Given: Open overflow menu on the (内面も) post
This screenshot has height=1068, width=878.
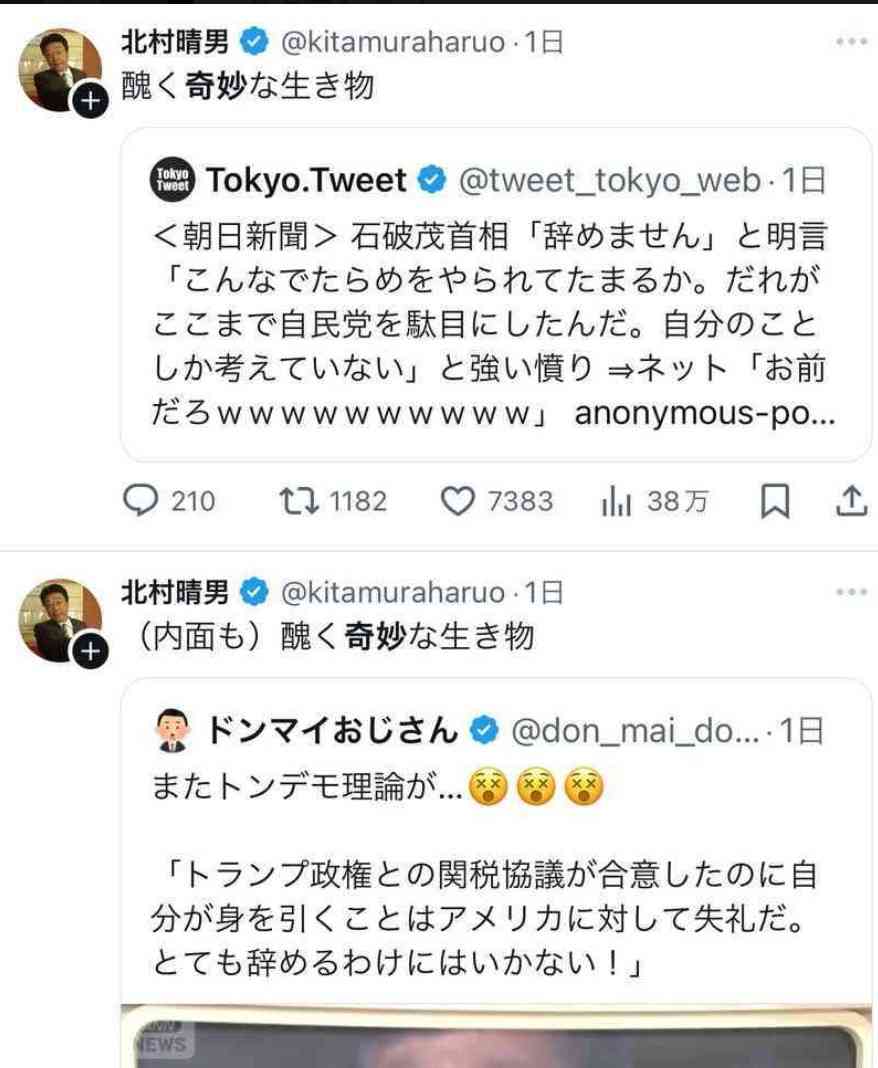Looking at the screenshot, I should coord(851,592).
